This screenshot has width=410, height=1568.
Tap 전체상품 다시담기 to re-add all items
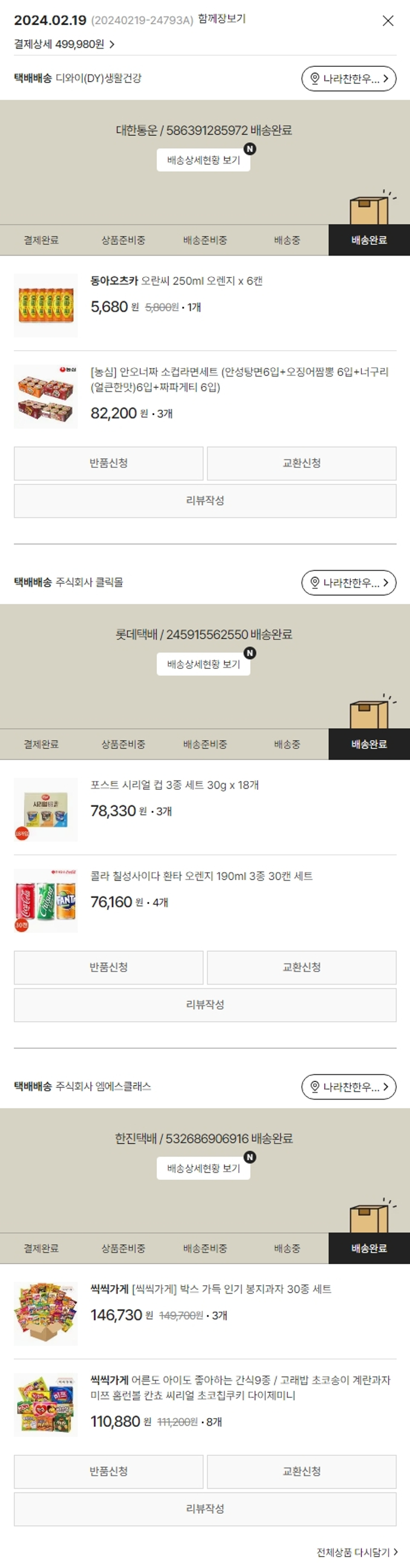click(356, 1552)
